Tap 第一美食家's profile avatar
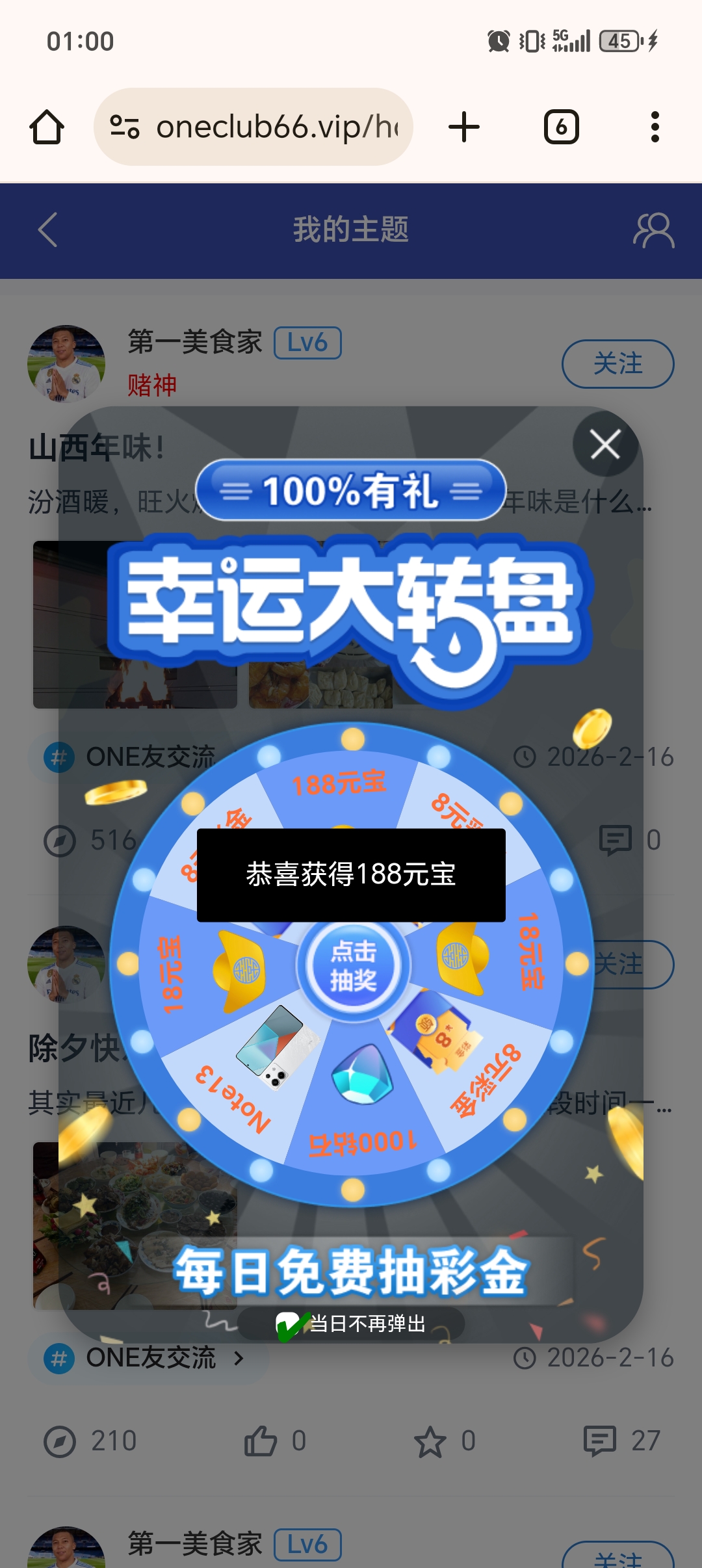Image resolution: width=702 pixels, height=1568 pixels. 65,364
